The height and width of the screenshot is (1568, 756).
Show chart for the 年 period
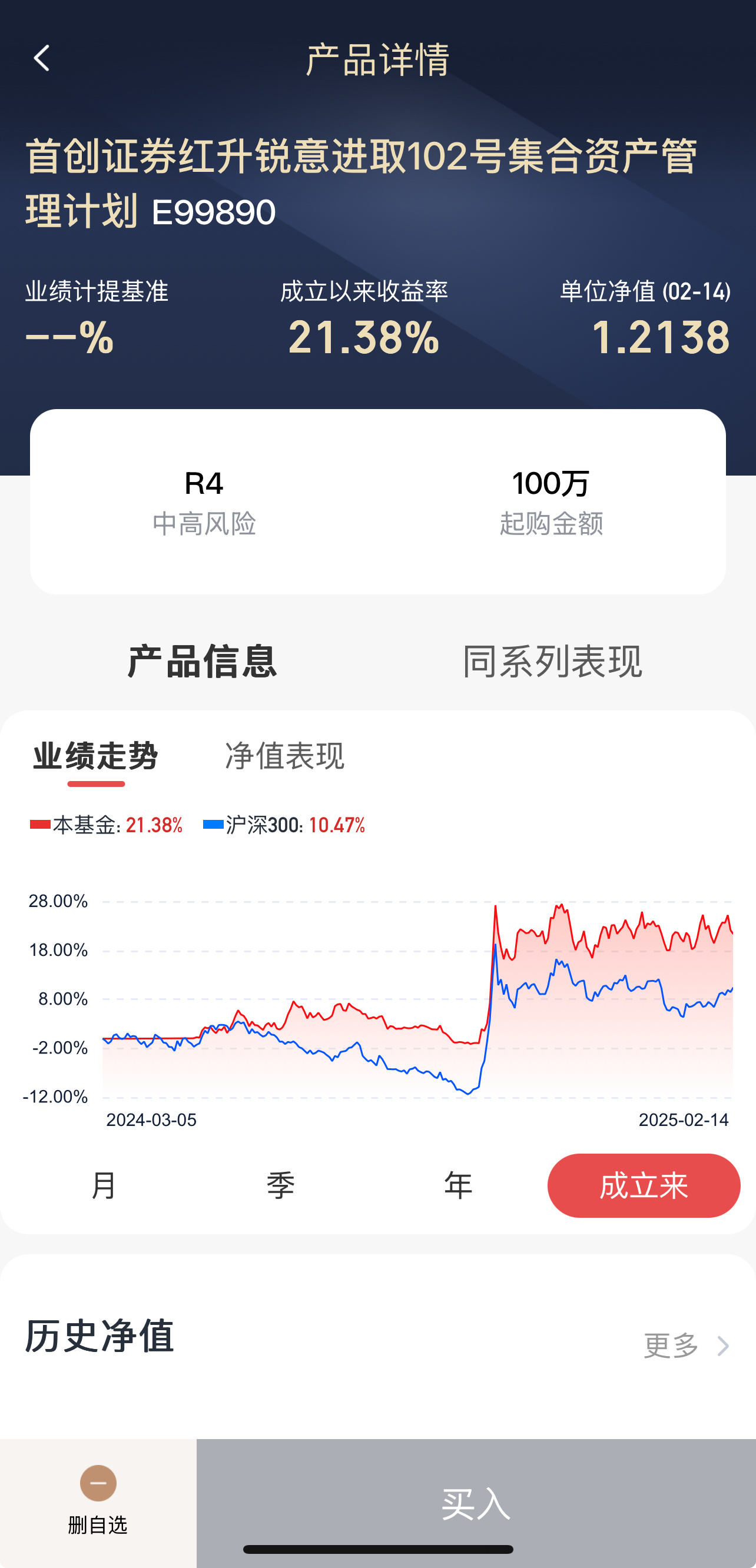click(457, 1186)
